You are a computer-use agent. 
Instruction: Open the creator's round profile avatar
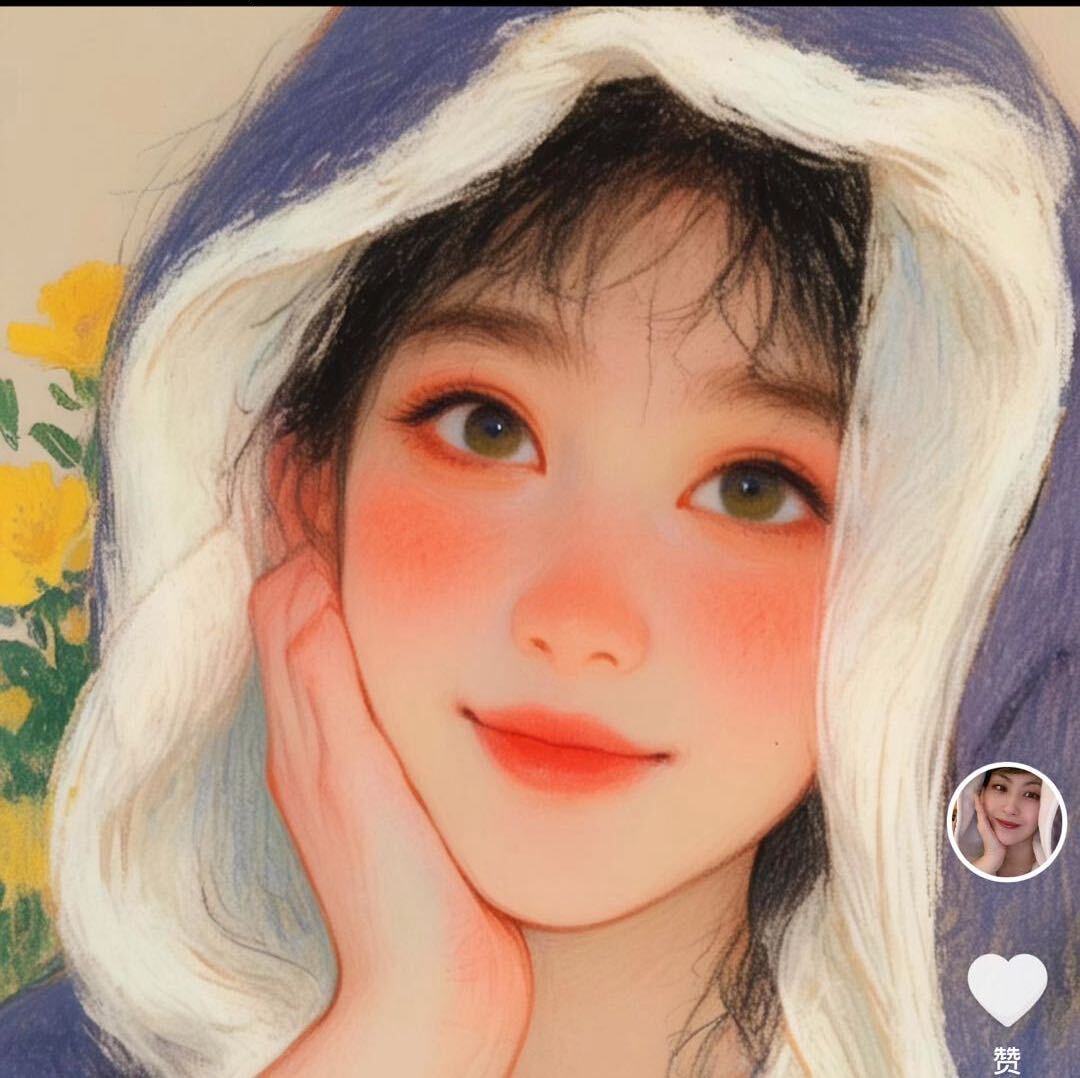pyautogui.click(x=1006, y=821)
